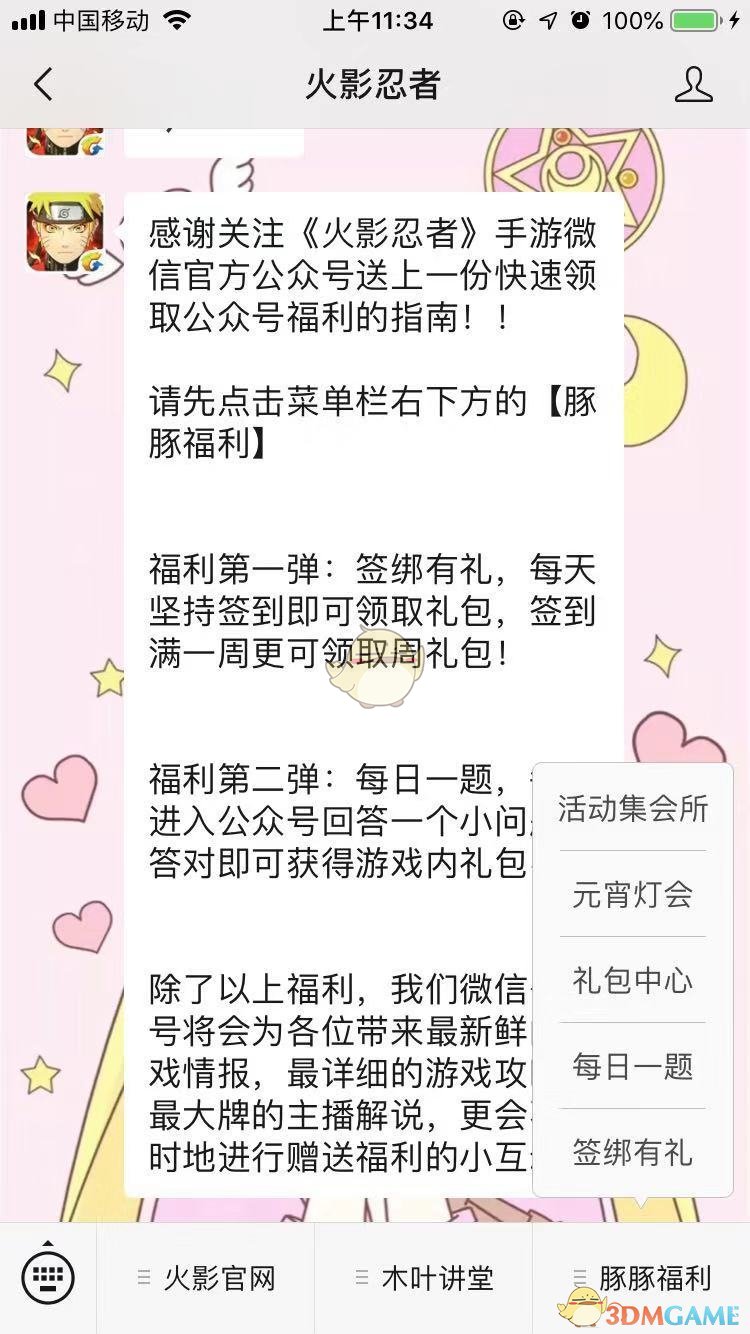Screen dimensions: 750x1334
Task: Select 活动集会所 from the popup
Action: point(632,809)
